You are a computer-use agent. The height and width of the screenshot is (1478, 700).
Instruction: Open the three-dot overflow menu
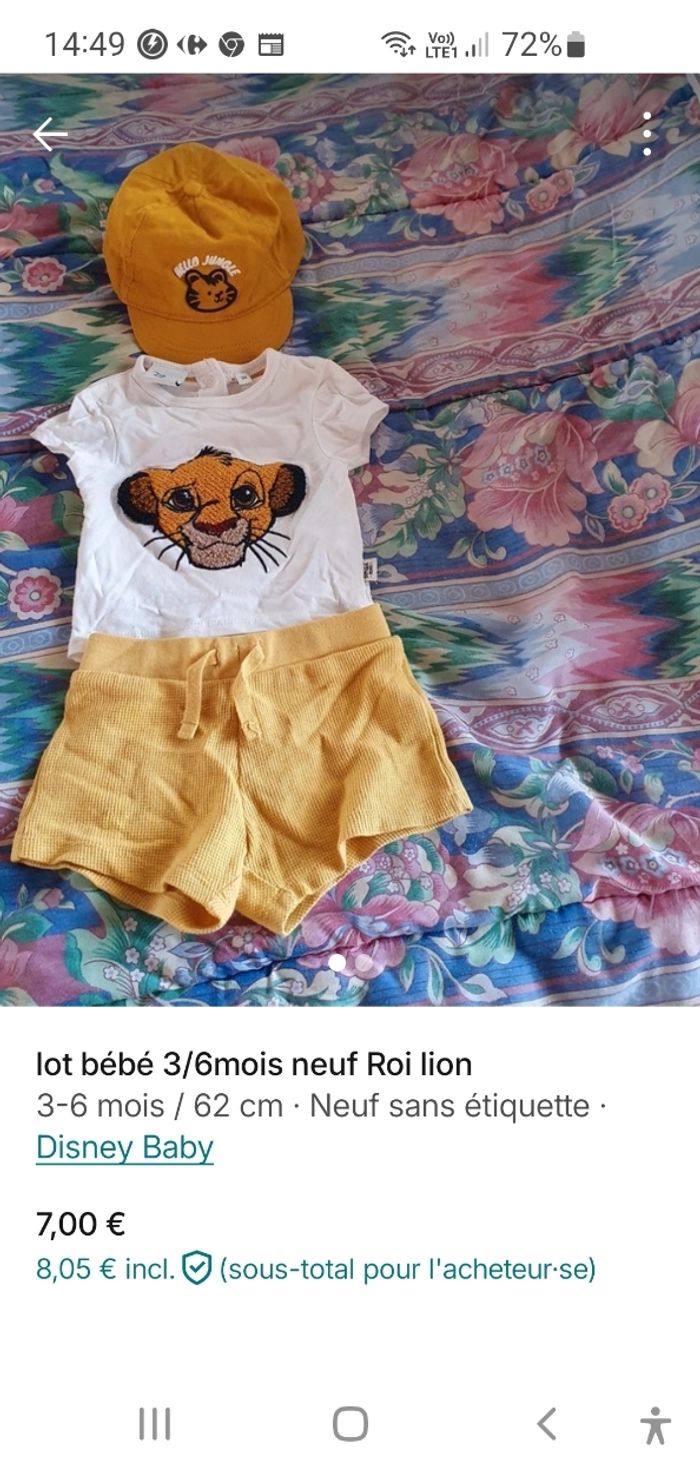click(x=648, y=134)
